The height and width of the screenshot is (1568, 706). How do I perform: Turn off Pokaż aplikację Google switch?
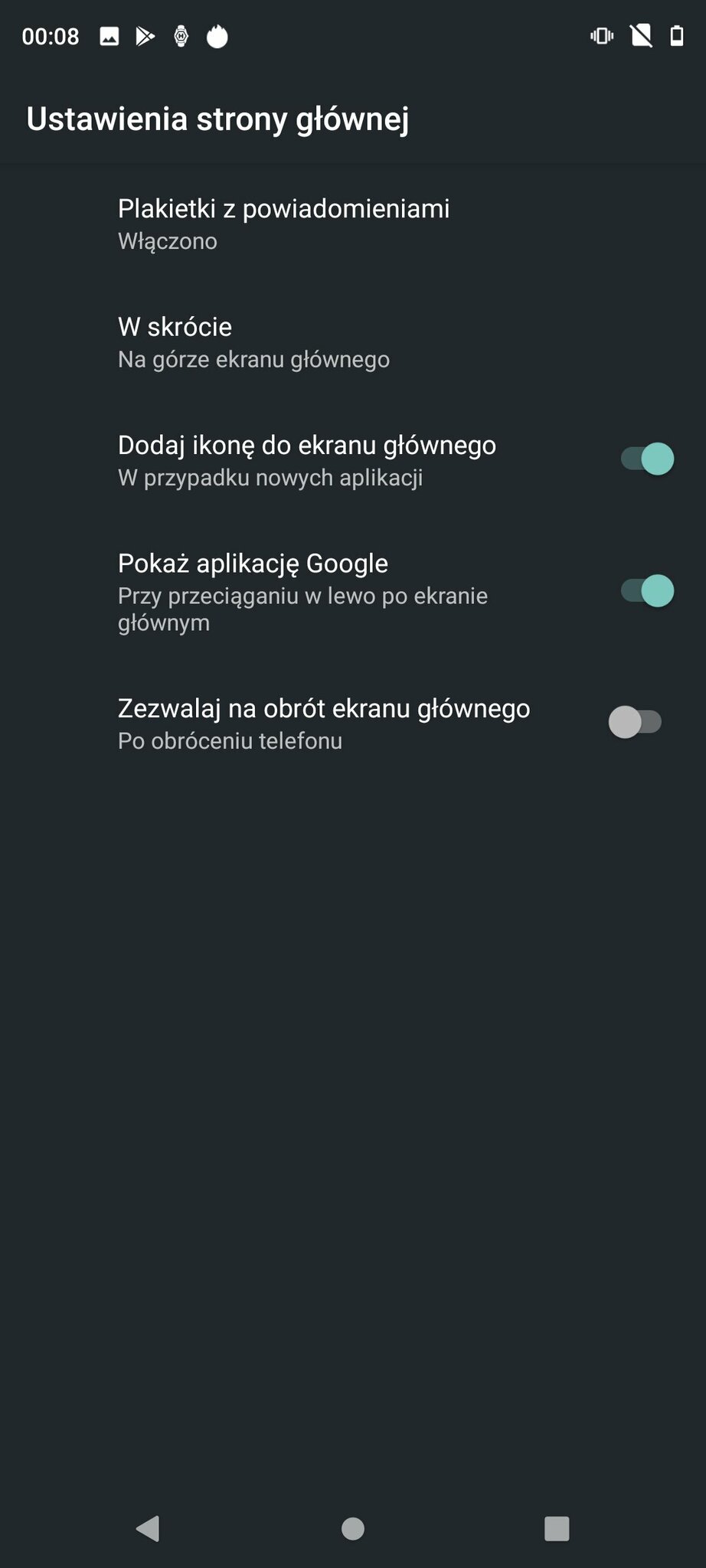pos(647,591)
